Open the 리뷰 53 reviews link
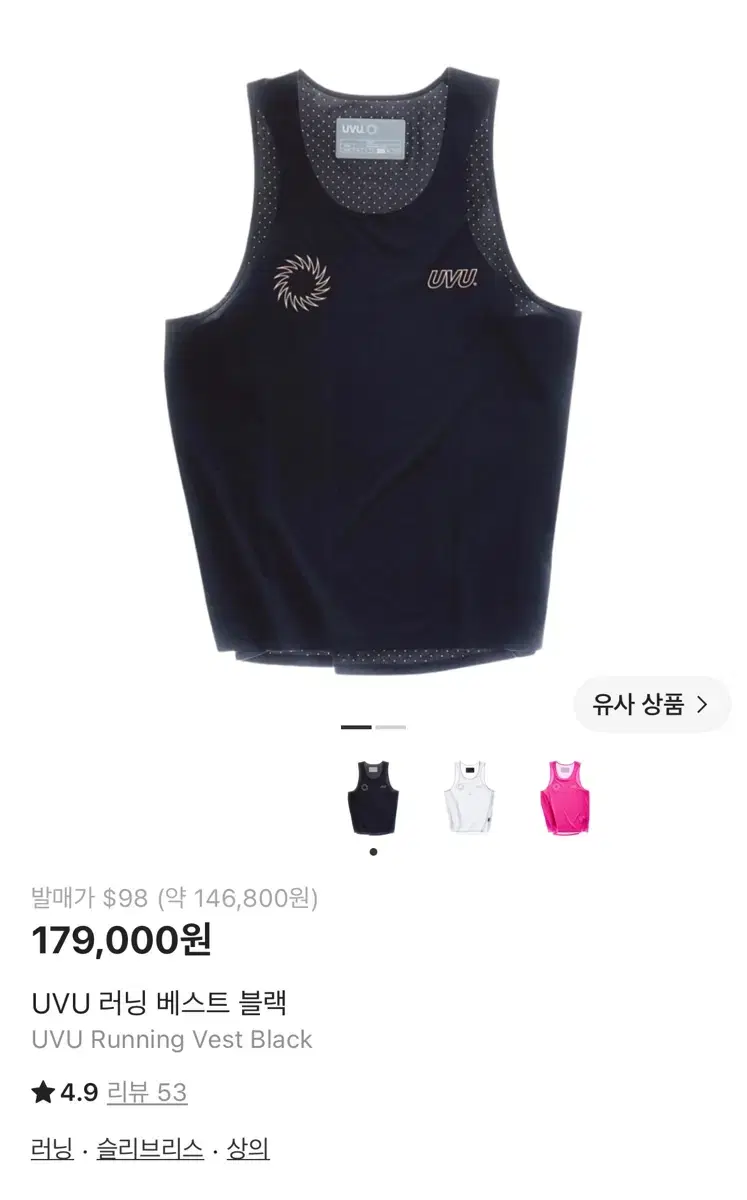This screenshot has width=747, height=1200. point(147,1093)
